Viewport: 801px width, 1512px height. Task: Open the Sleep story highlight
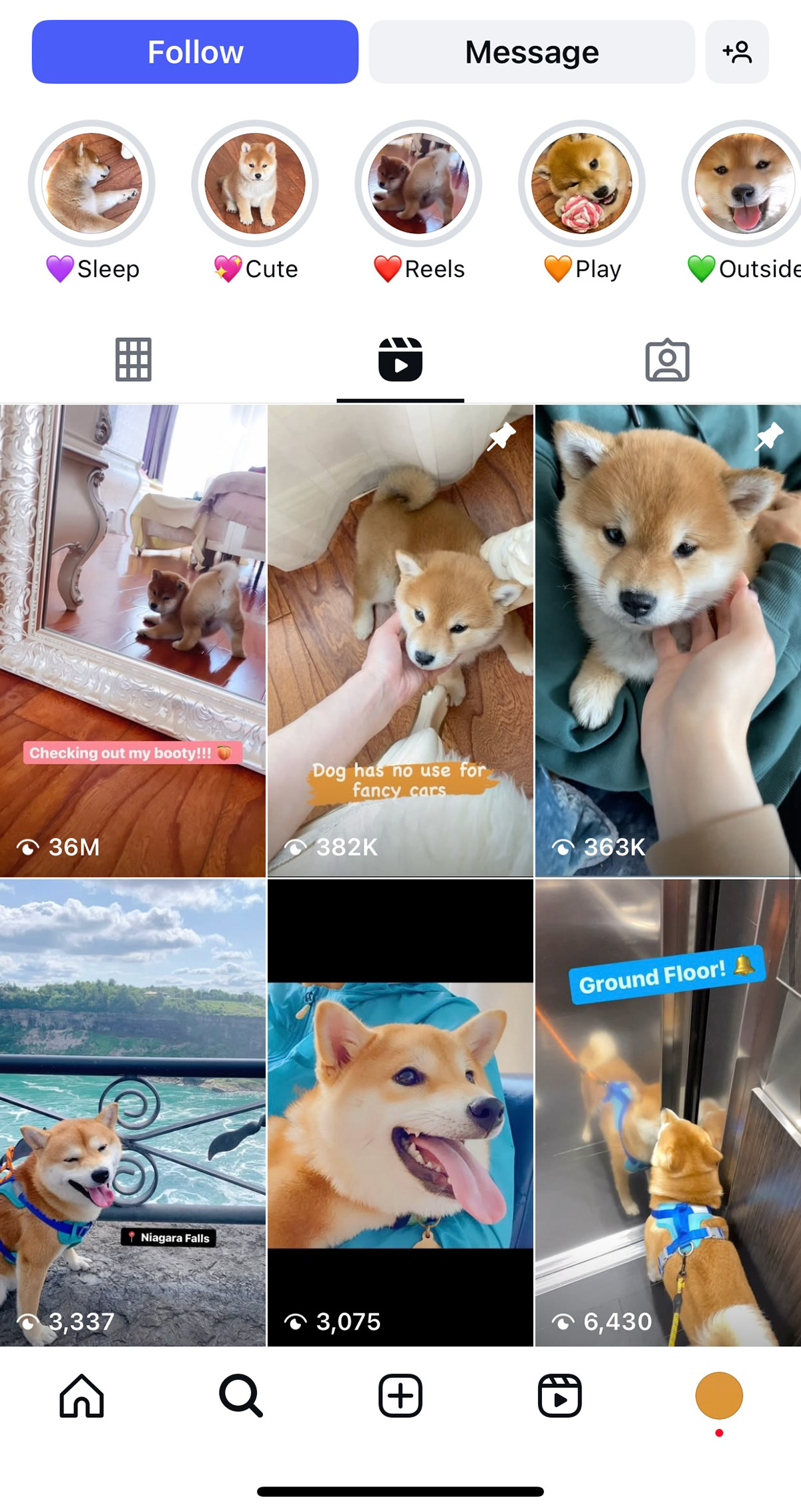(x=91, y=183)
